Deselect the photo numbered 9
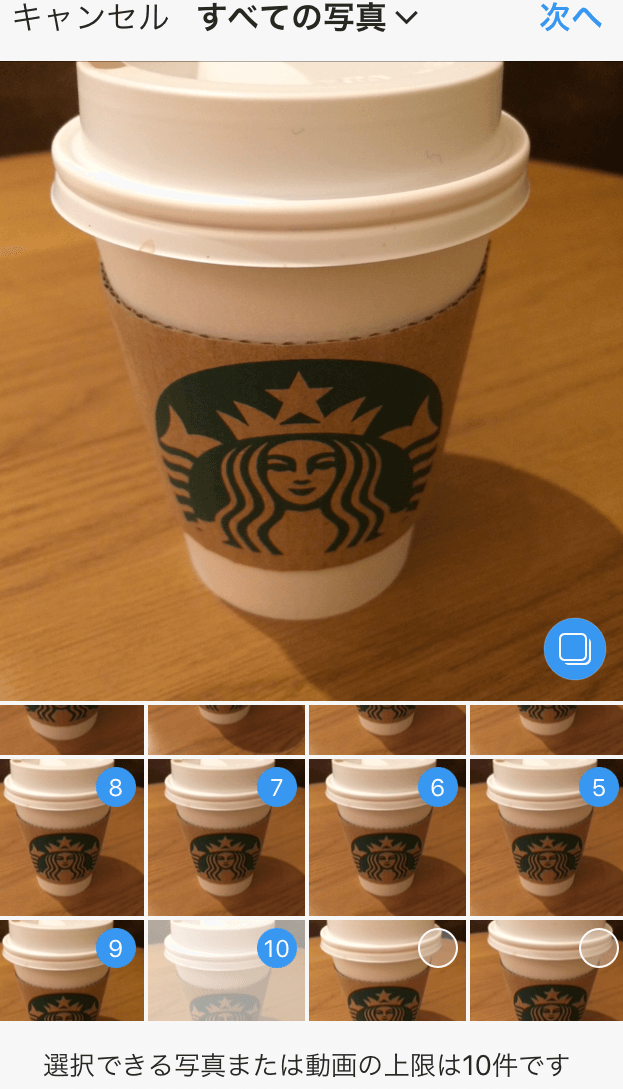This screenshot has width=623, height=1089. [x=115, y=948]
